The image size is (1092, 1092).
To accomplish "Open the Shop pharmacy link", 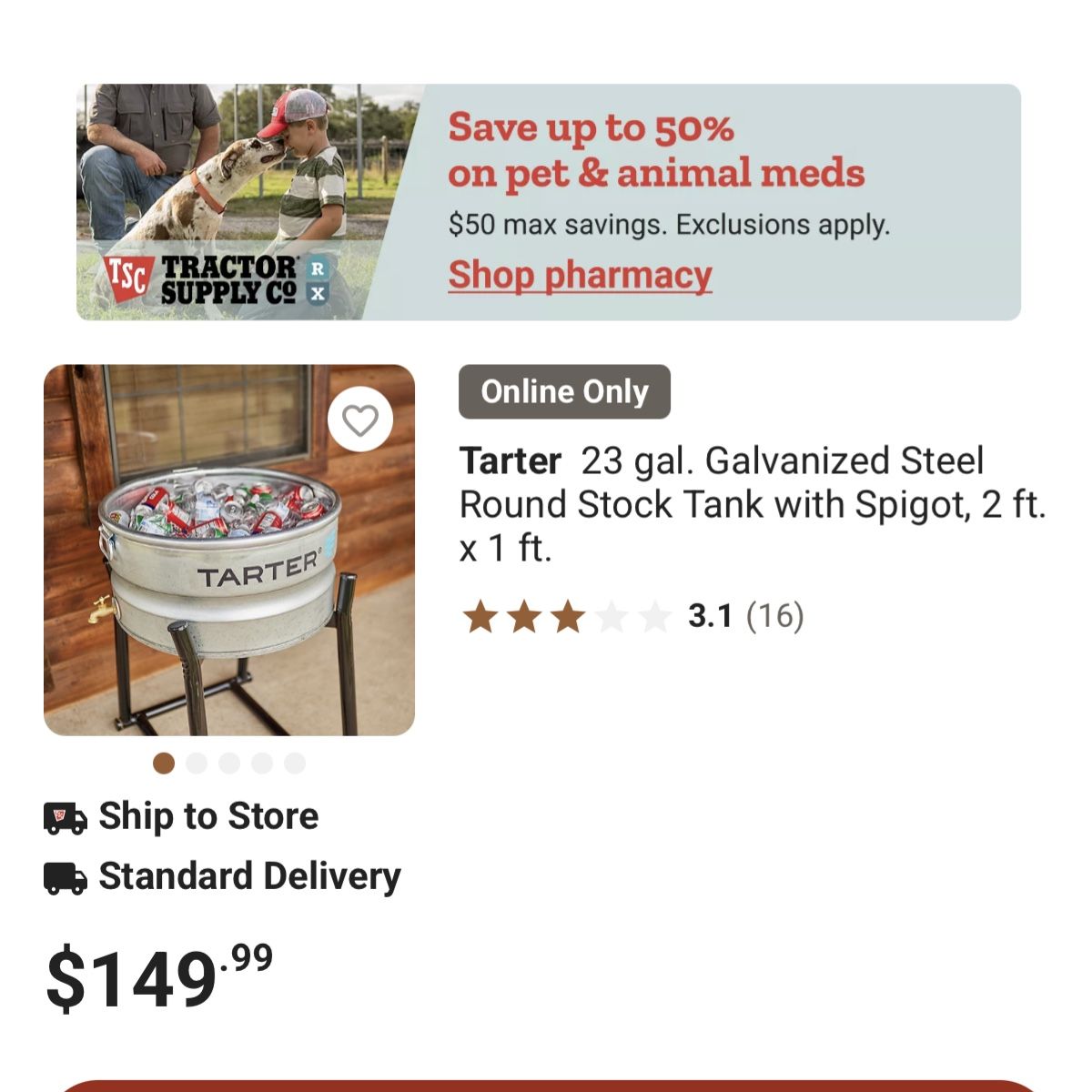I will (580, 275).
